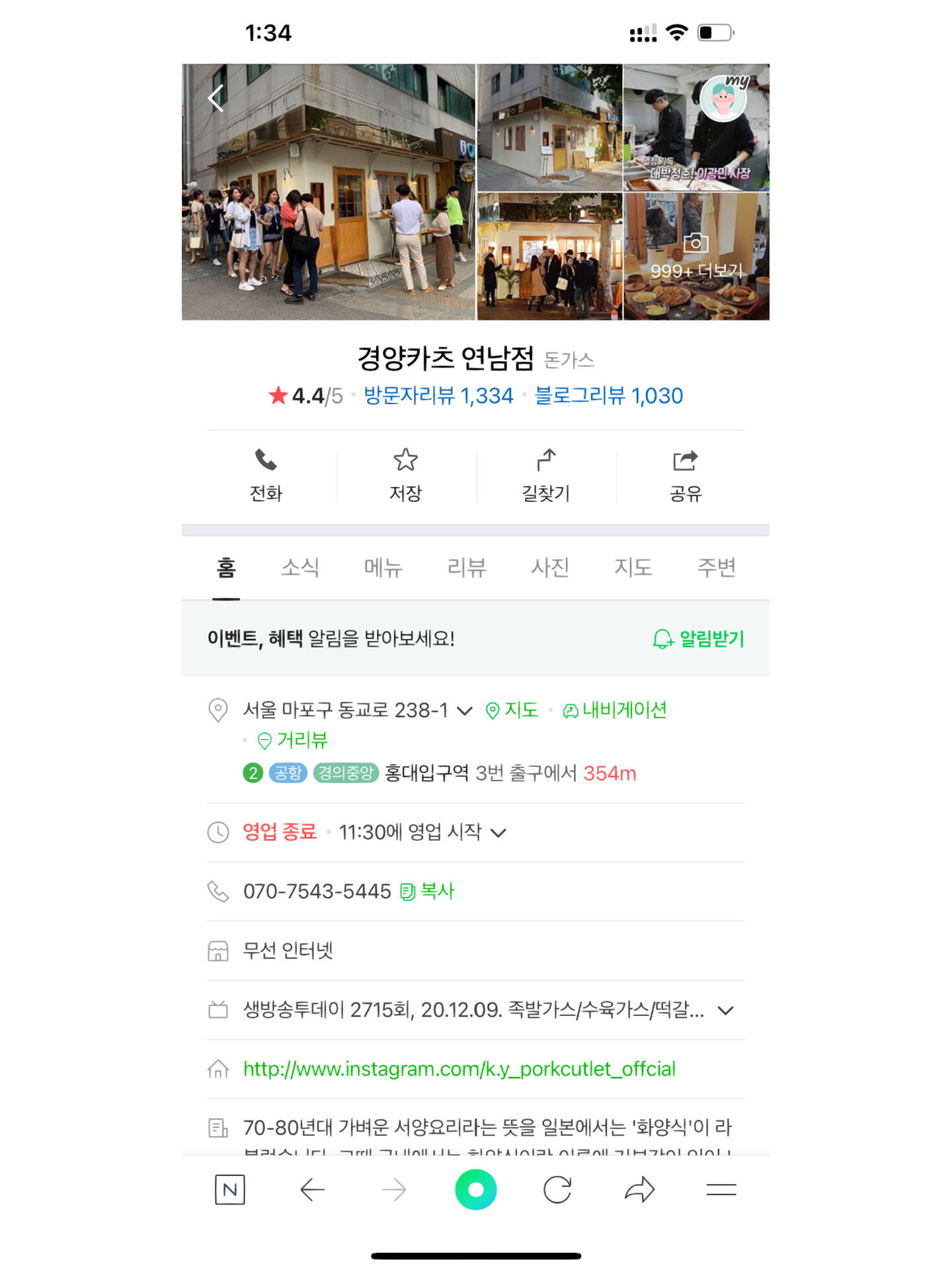The height and width of the screenshot is (1270, 952).
Task: Open the Instagram link
Action: (459, 1069)
